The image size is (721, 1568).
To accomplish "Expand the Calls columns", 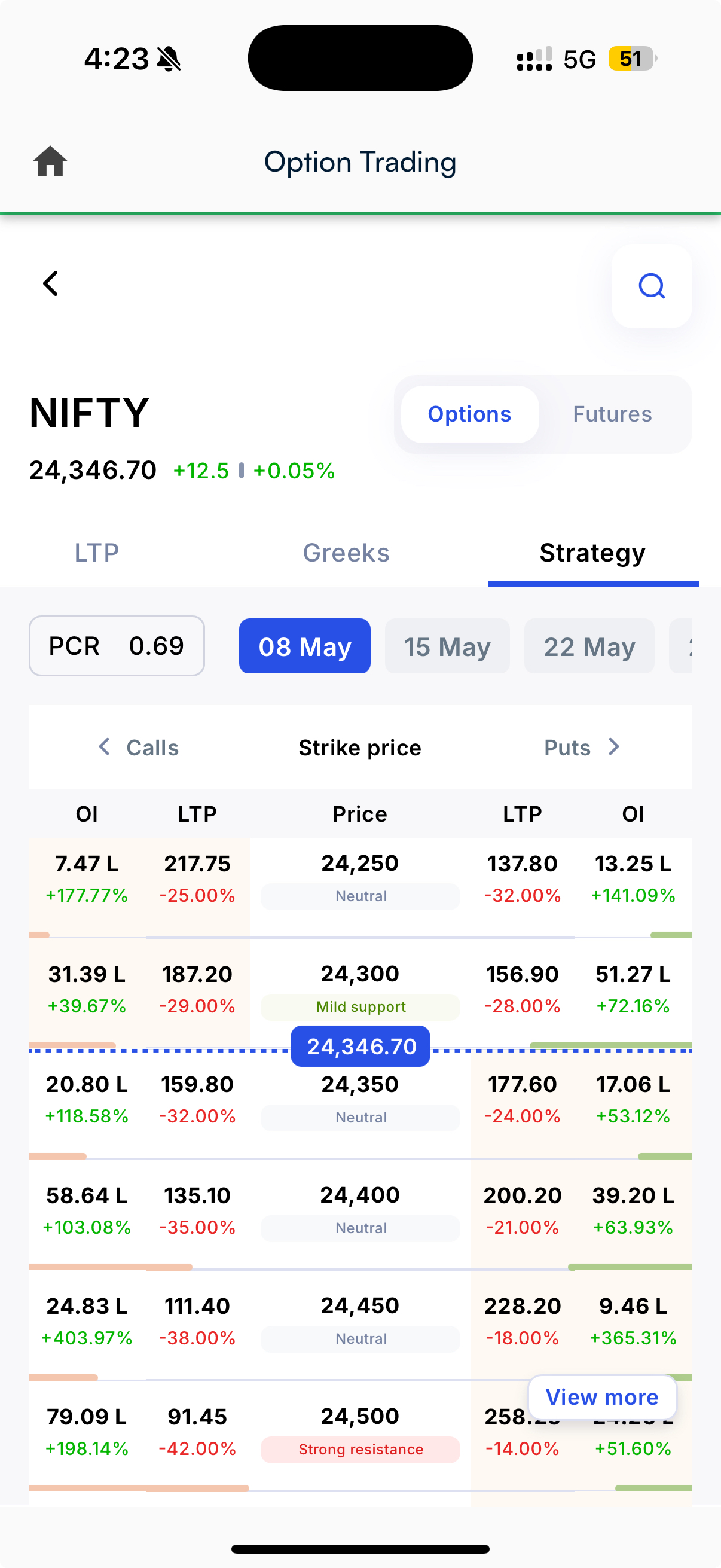I will [x=139, y=748].
